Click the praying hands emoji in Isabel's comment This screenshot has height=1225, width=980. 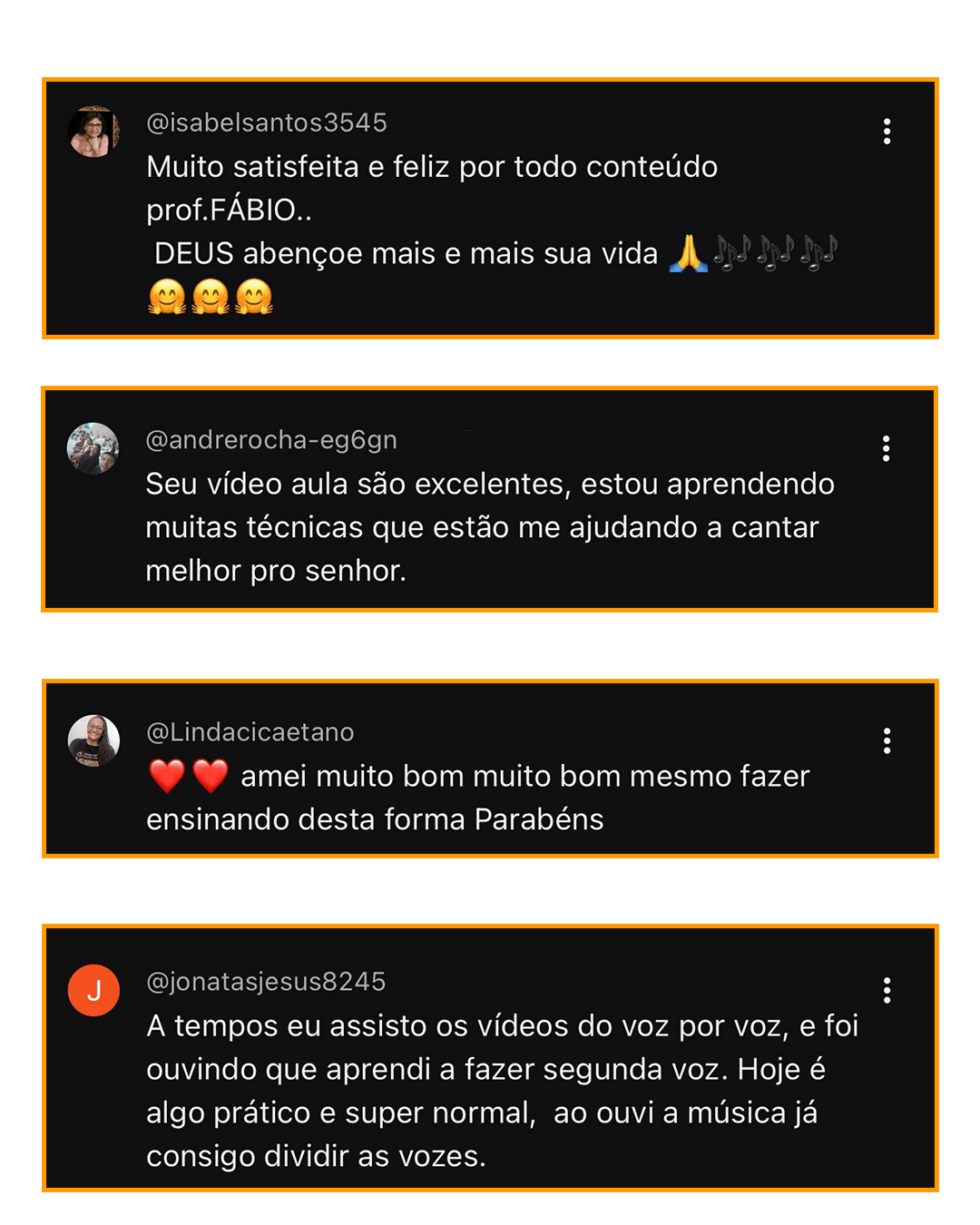[690, 254]
